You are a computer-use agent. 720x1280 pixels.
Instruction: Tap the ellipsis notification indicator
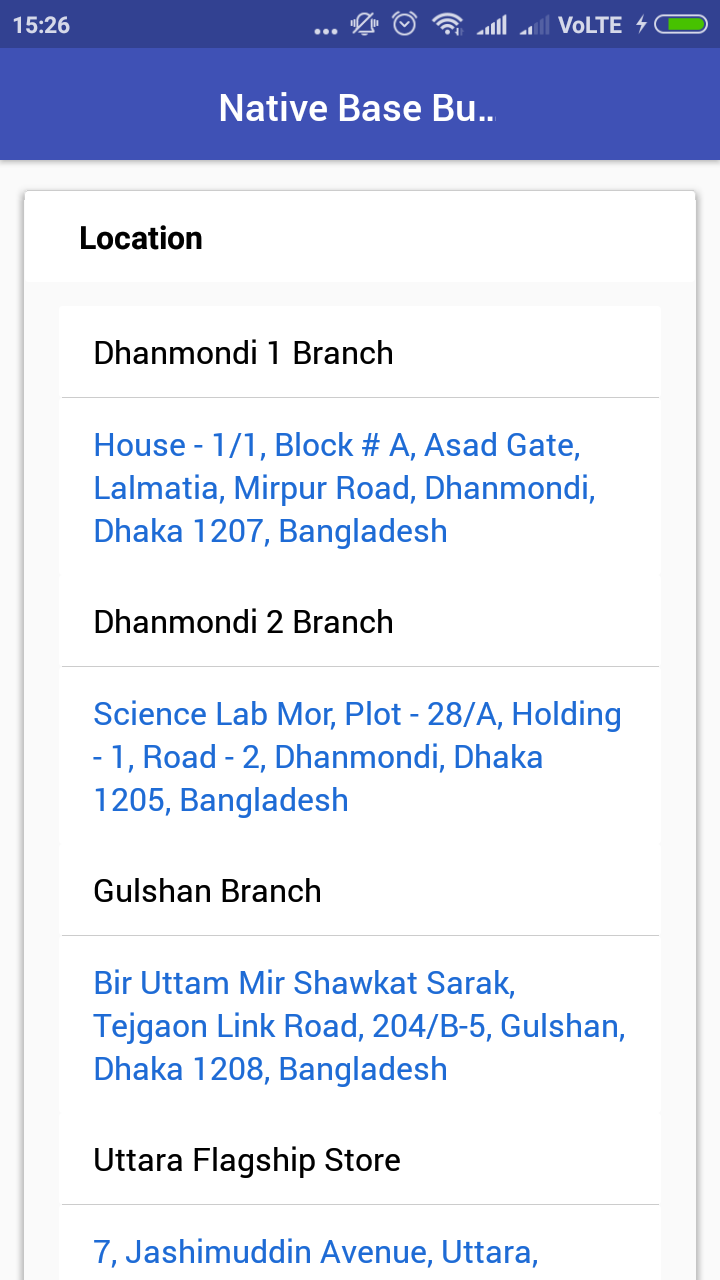pos(325,27)
